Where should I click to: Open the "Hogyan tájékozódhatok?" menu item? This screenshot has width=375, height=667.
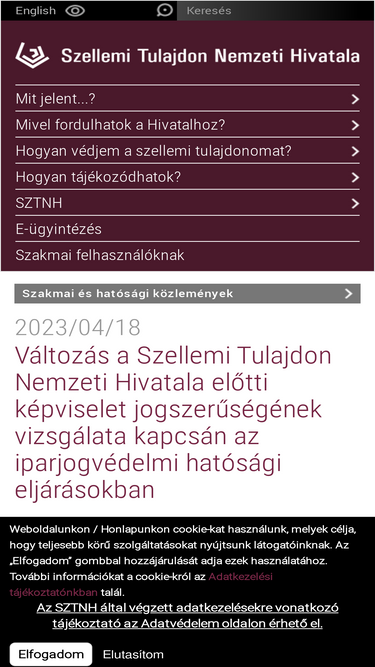pos(188,177)
